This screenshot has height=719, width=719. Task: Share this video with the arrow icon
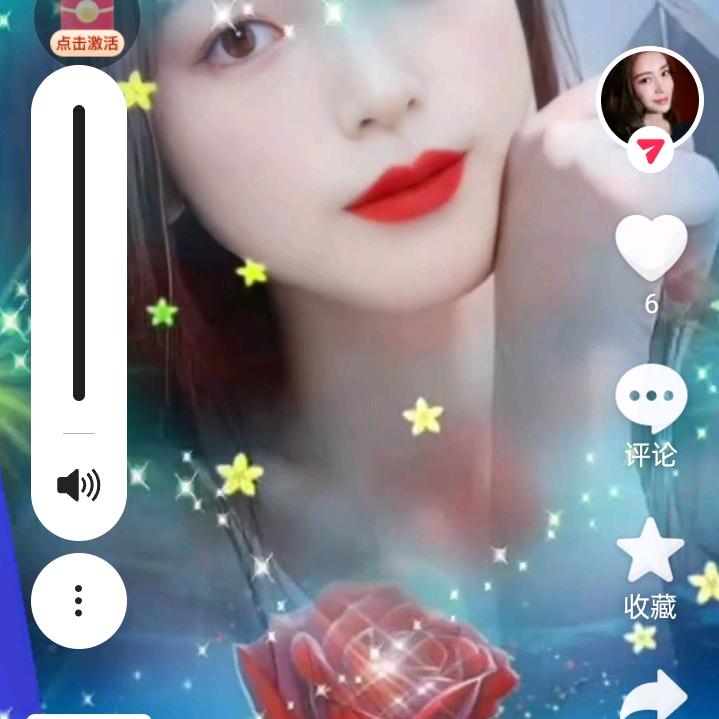654,696
